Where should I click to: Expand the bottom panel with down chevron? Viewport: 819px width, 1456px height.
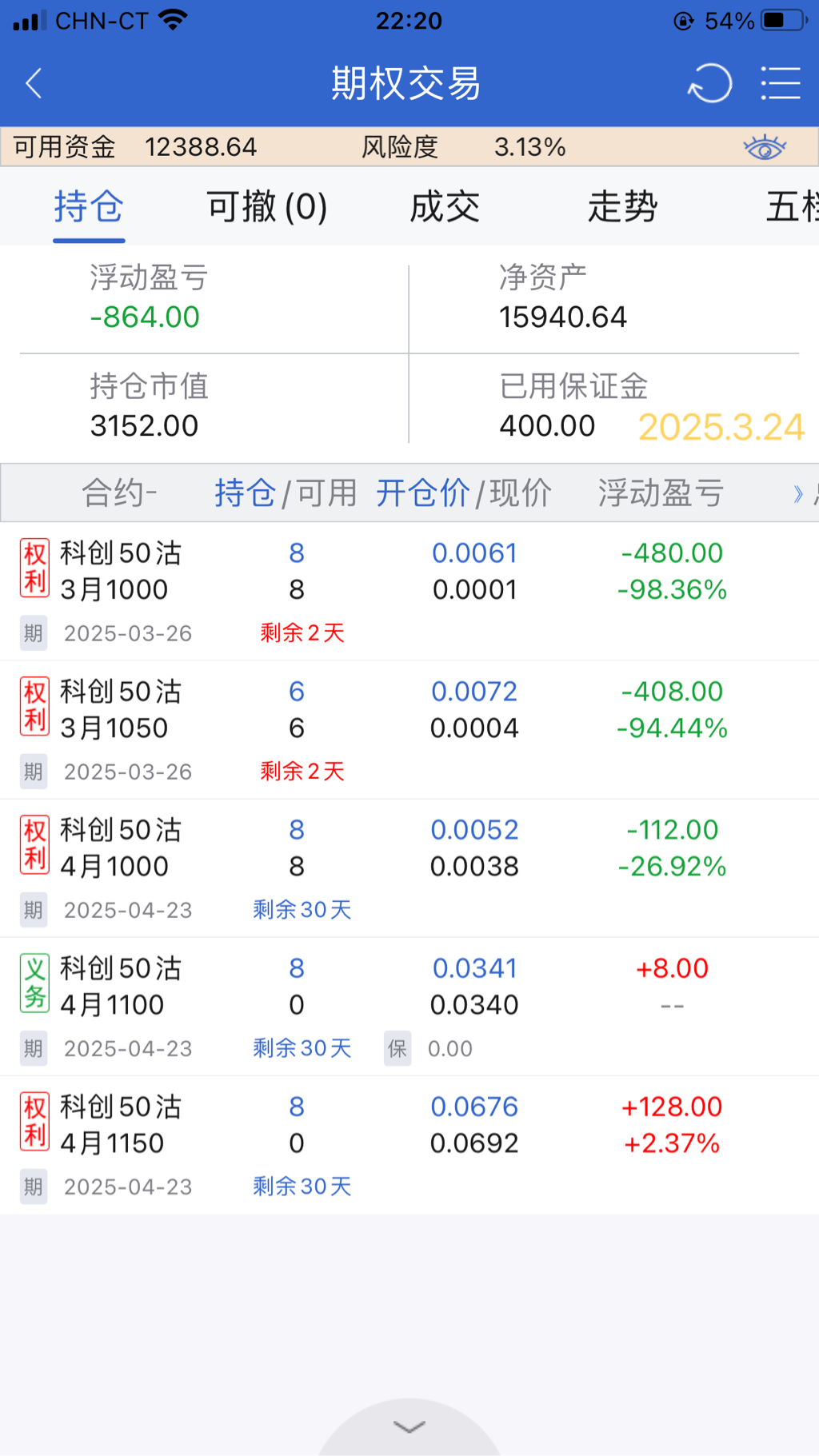point(409,1426)
